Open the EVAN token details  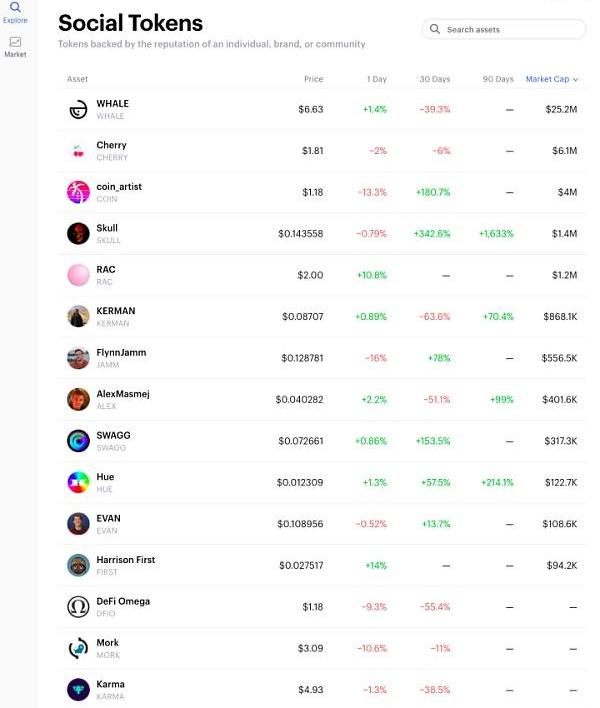click(108, 519)
